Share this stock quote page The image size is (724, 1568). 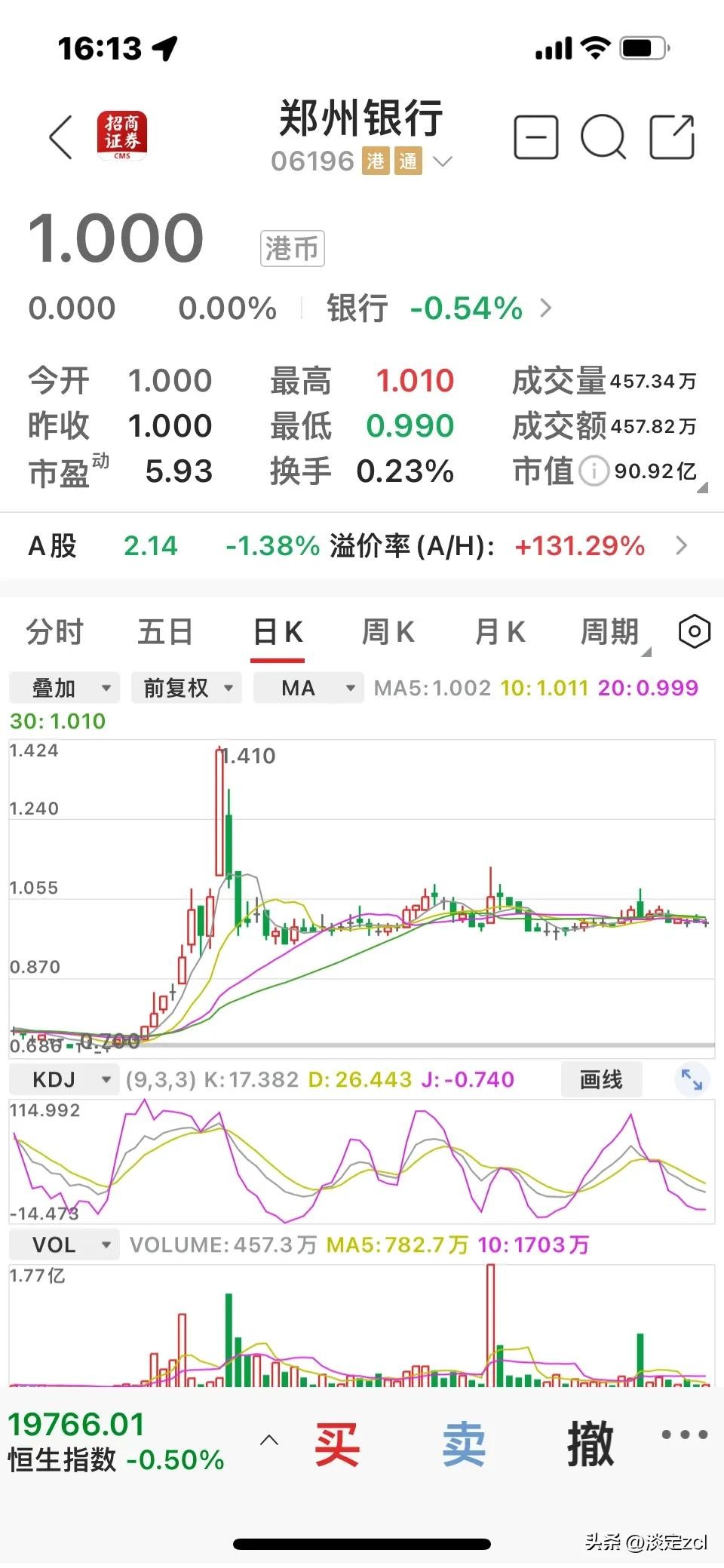pos(672,137)
